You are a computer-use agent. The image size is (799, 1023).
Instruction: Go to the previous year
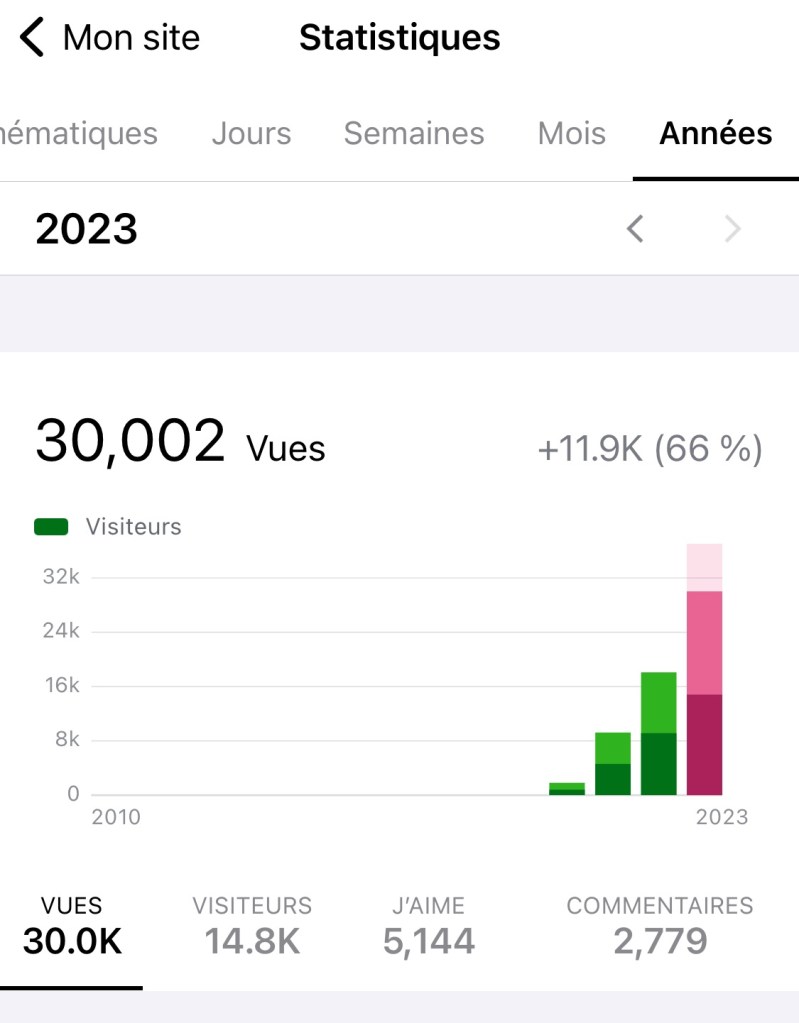635,230
